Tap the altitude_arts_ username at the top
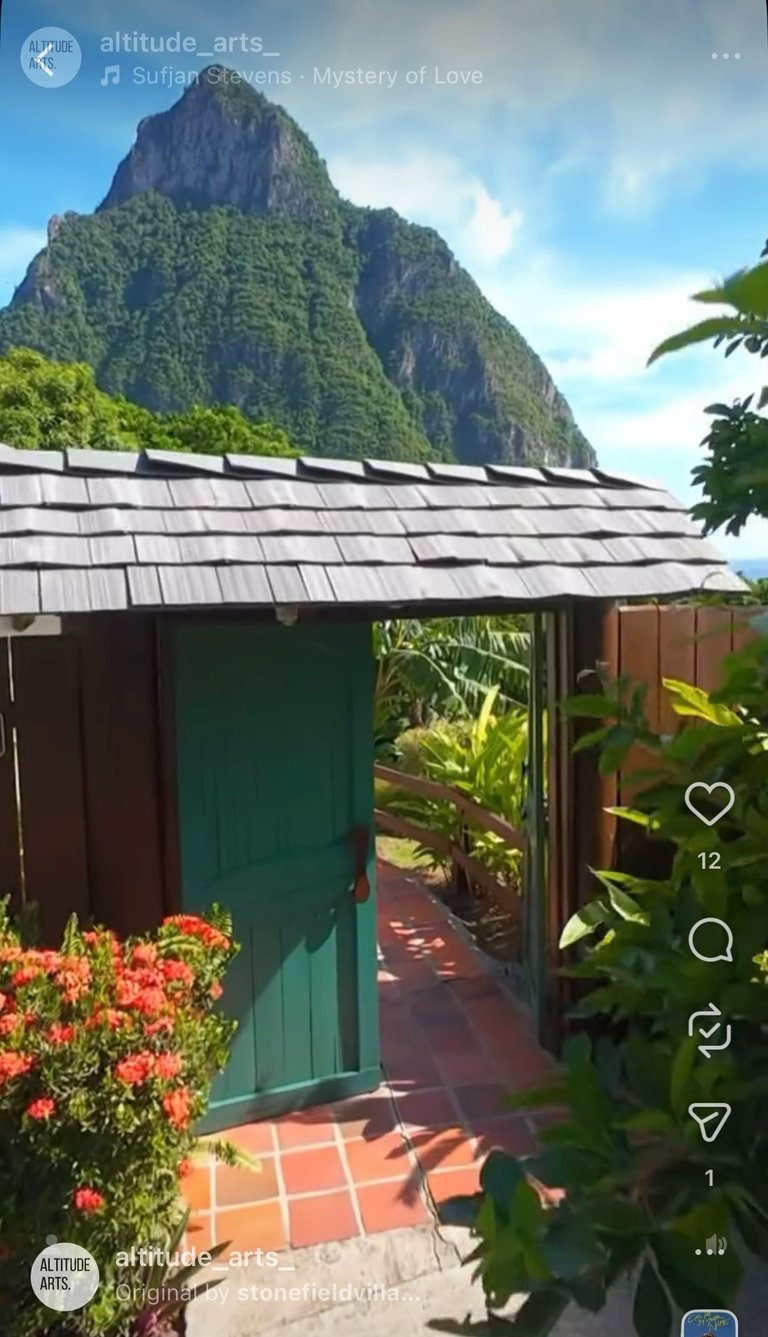The width and height of the screenshot is (768, 1337). [x=189, y=44]
